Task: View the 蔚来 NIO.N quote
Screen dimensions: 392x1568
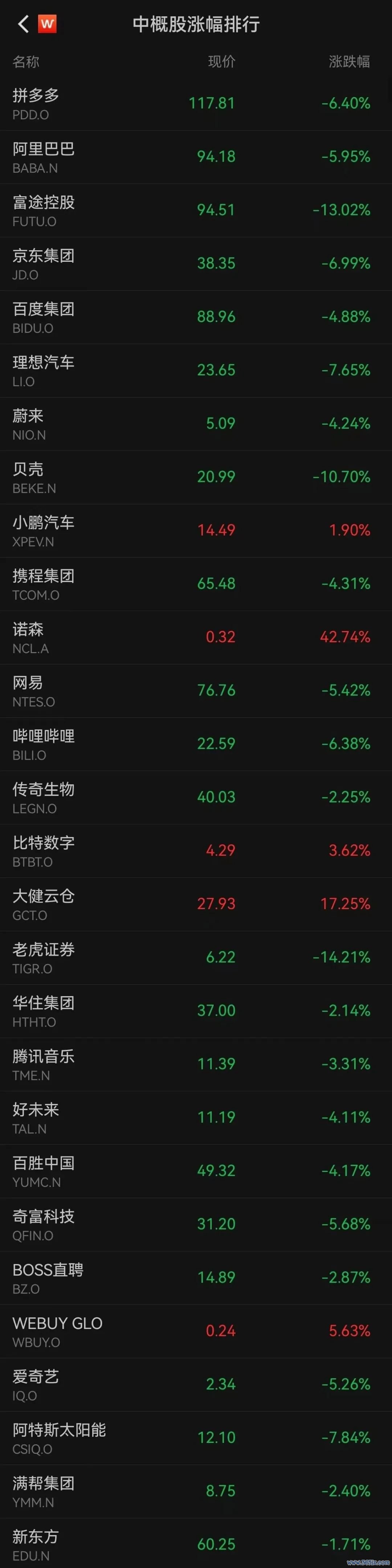Action: (196, 424)
